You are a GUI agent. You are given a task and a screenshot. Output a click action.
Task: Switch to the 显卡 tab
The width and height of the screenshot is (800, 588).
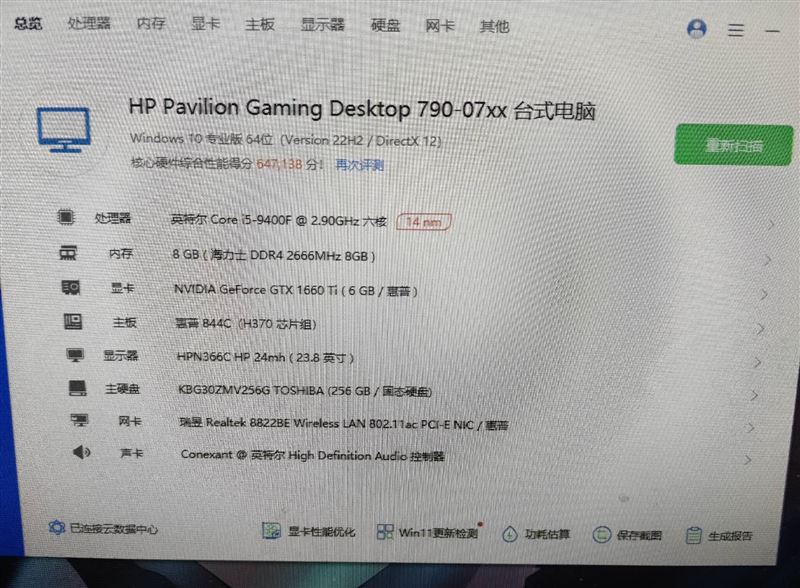coord(205,24)
